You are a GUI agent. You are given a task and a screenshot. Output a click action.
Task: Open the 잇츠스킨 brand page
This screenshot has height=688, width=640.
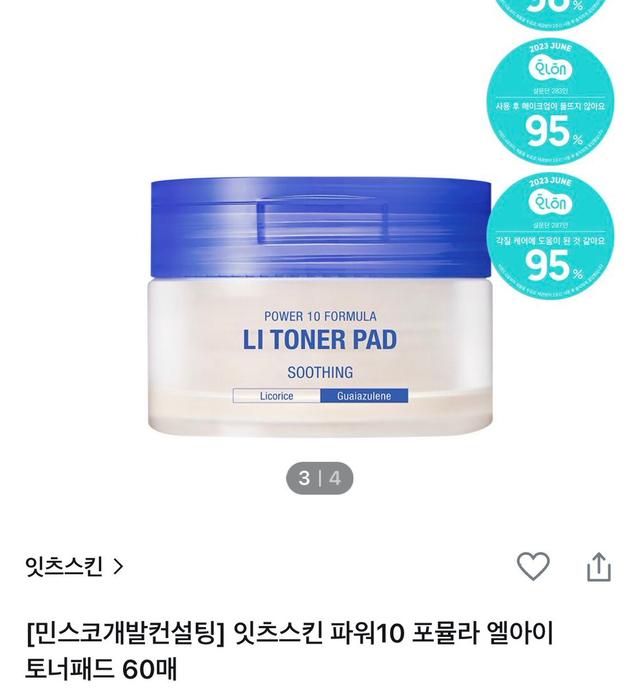tap(74, 567)
